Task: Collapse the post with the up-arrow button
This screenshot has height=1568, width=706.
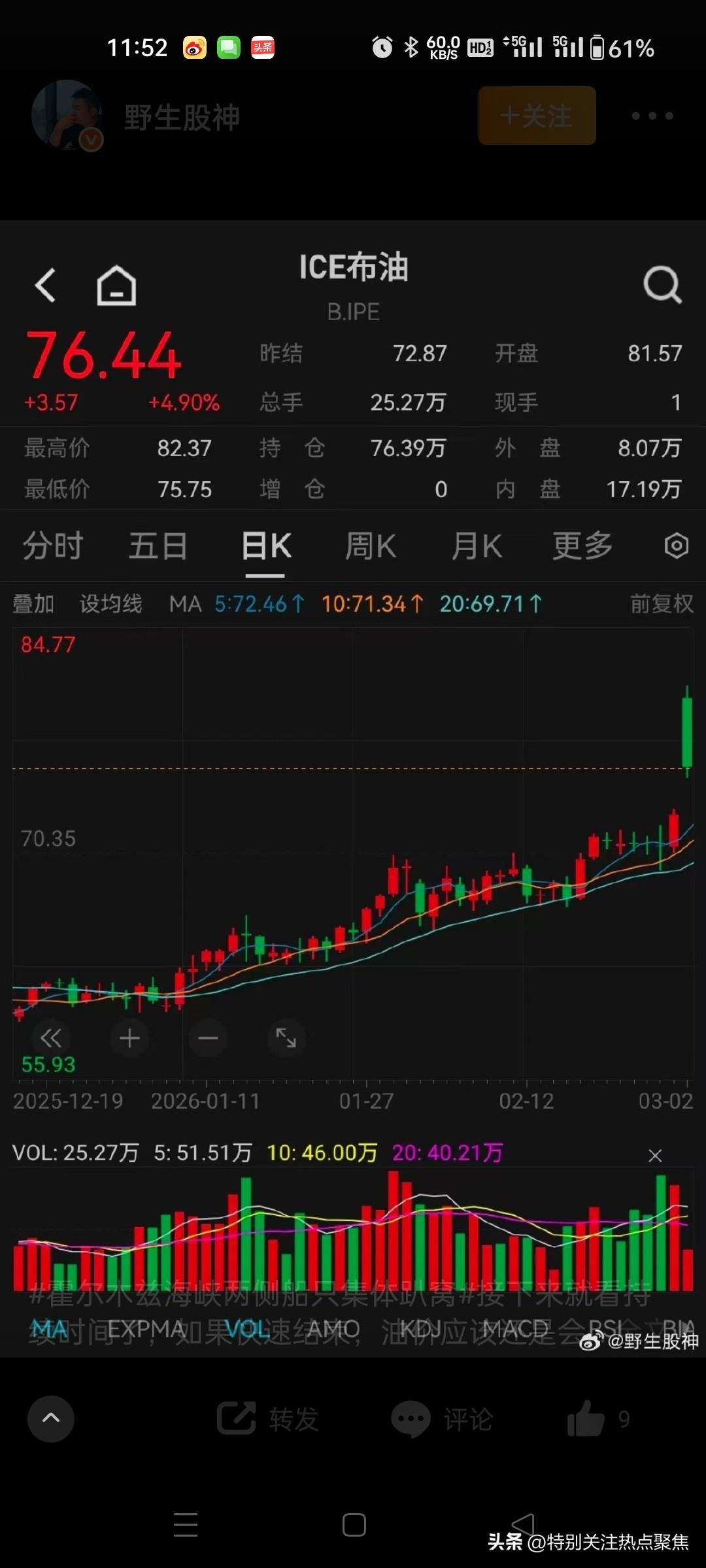Action: coord(51,1419)
